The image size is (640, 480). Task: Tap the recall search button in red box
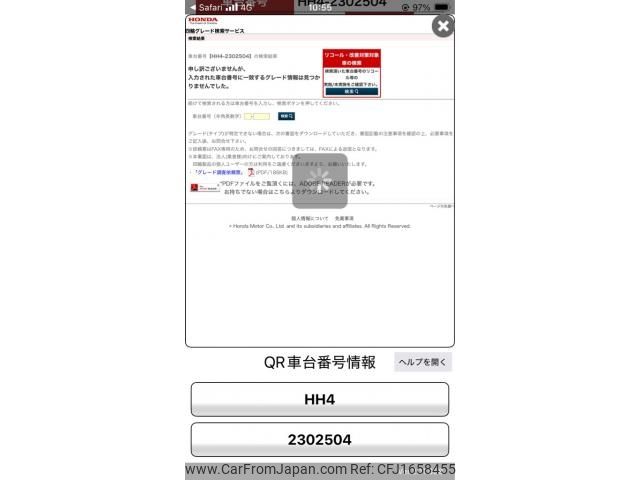(351, 91)
